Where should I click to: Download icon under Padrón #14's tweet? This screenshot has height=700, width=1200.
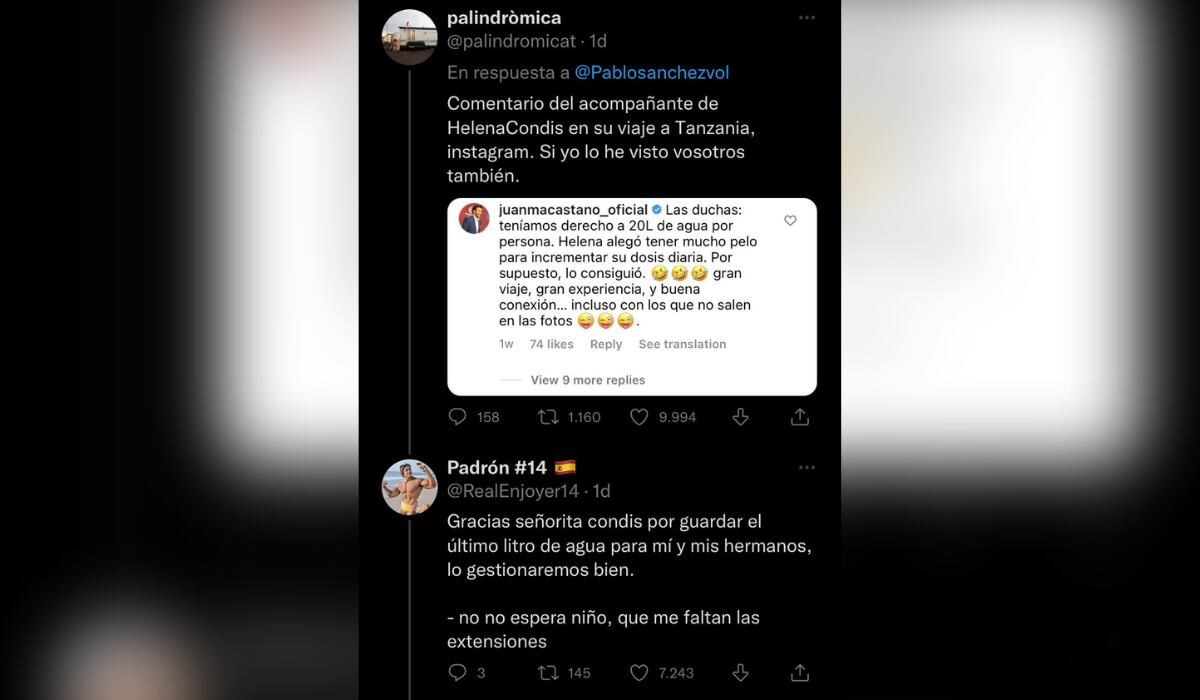[741, 672]
